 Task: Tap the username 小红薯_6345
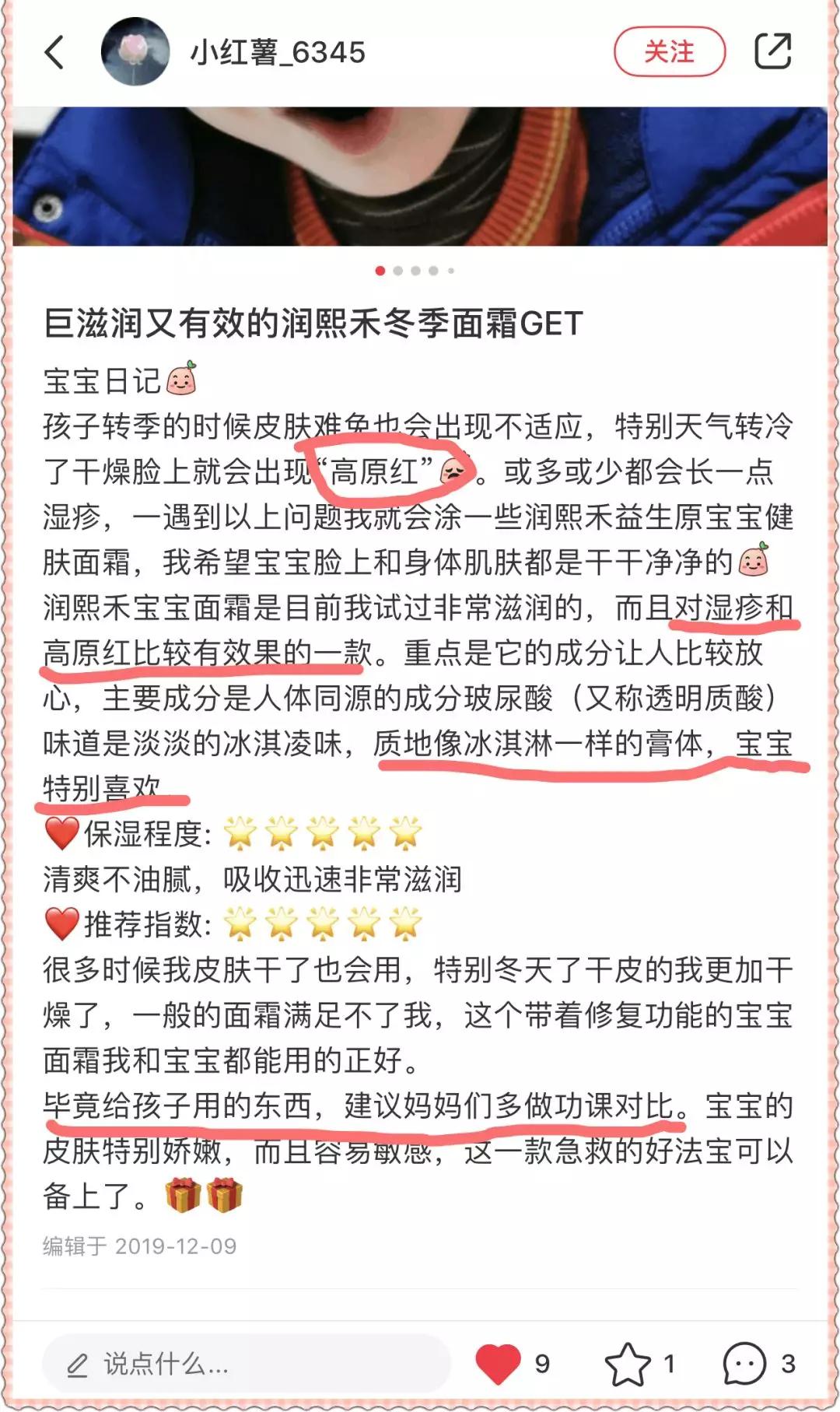(x=278, y=53)
